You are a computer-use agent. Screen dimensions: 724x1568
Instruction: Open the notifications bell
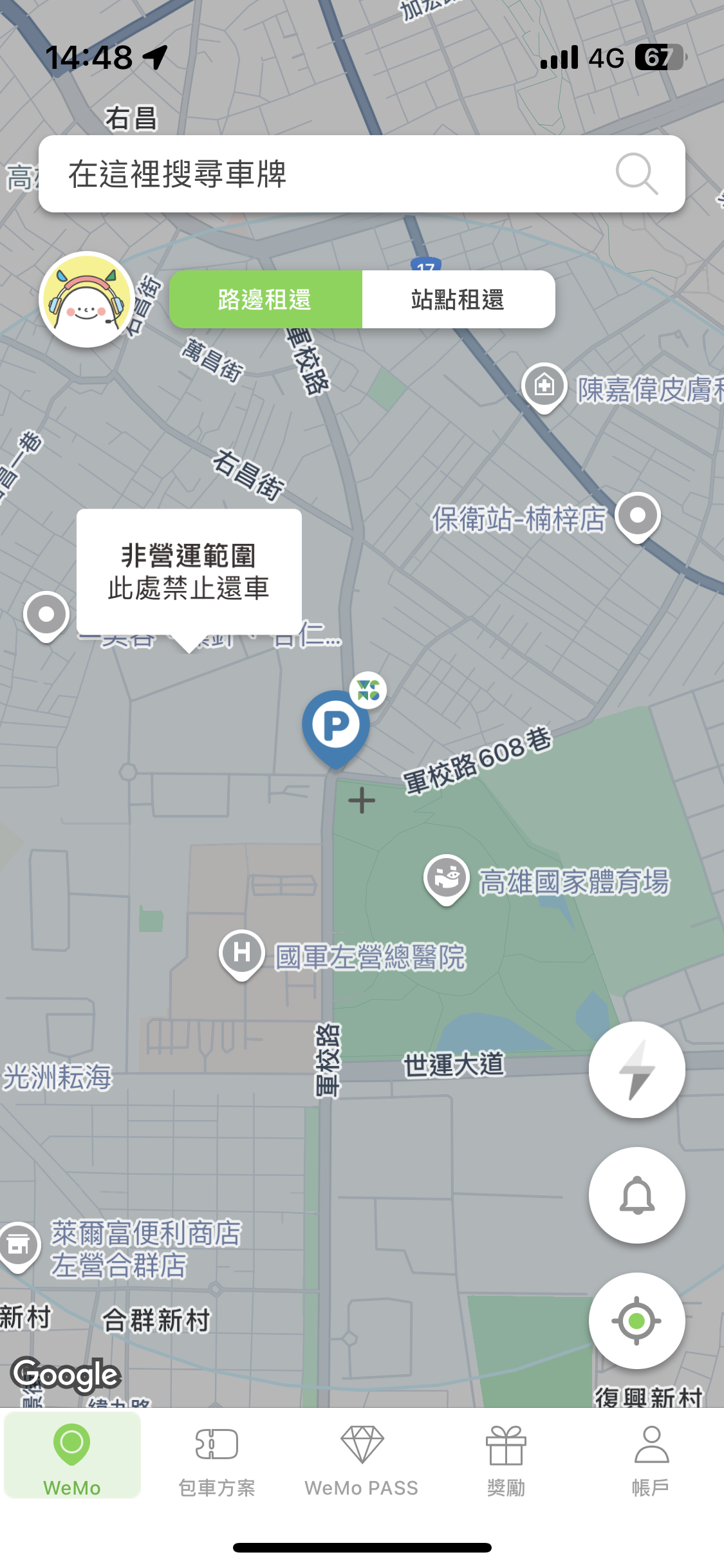tap(636, 1195)
